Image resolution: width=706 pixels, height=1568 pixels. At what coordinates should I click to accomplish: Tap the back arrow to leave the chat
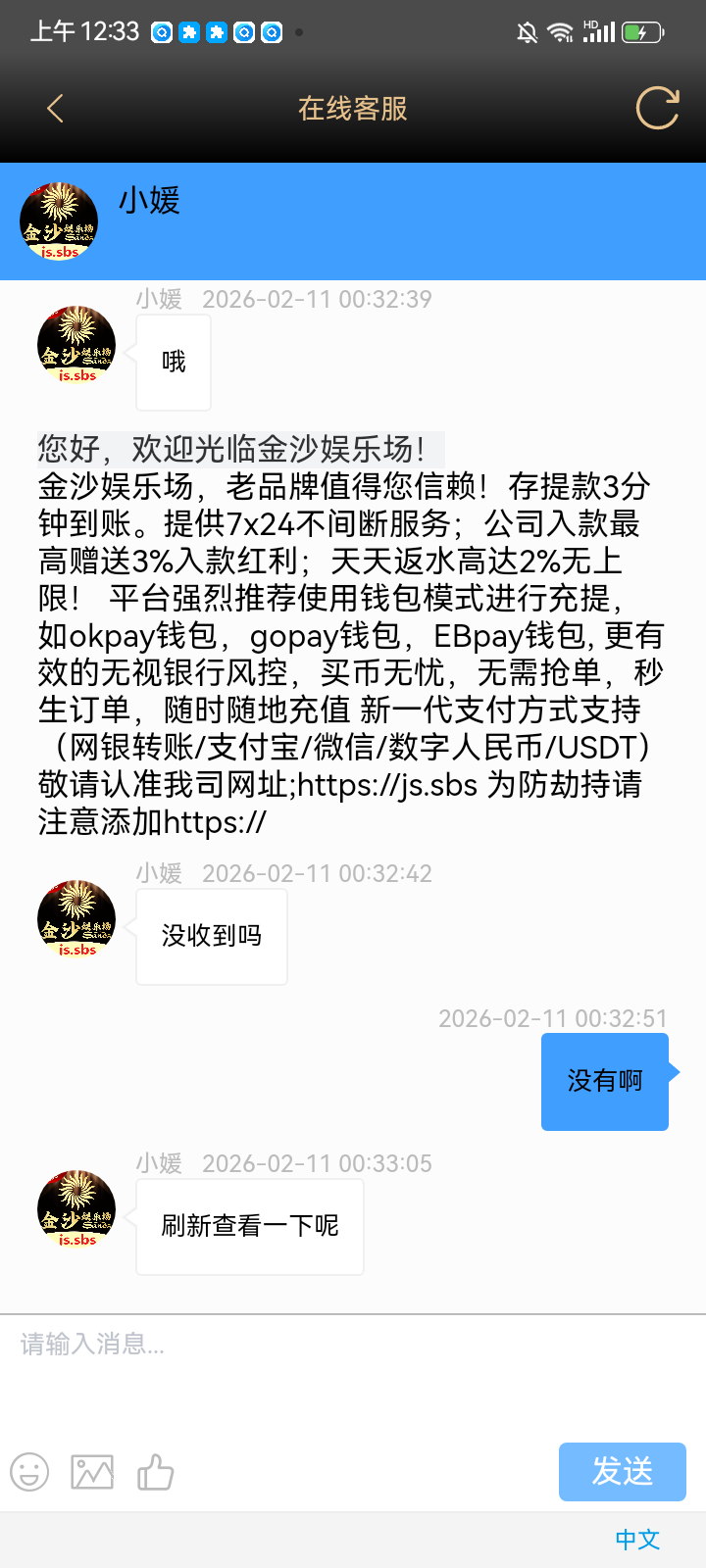(54, 108)
